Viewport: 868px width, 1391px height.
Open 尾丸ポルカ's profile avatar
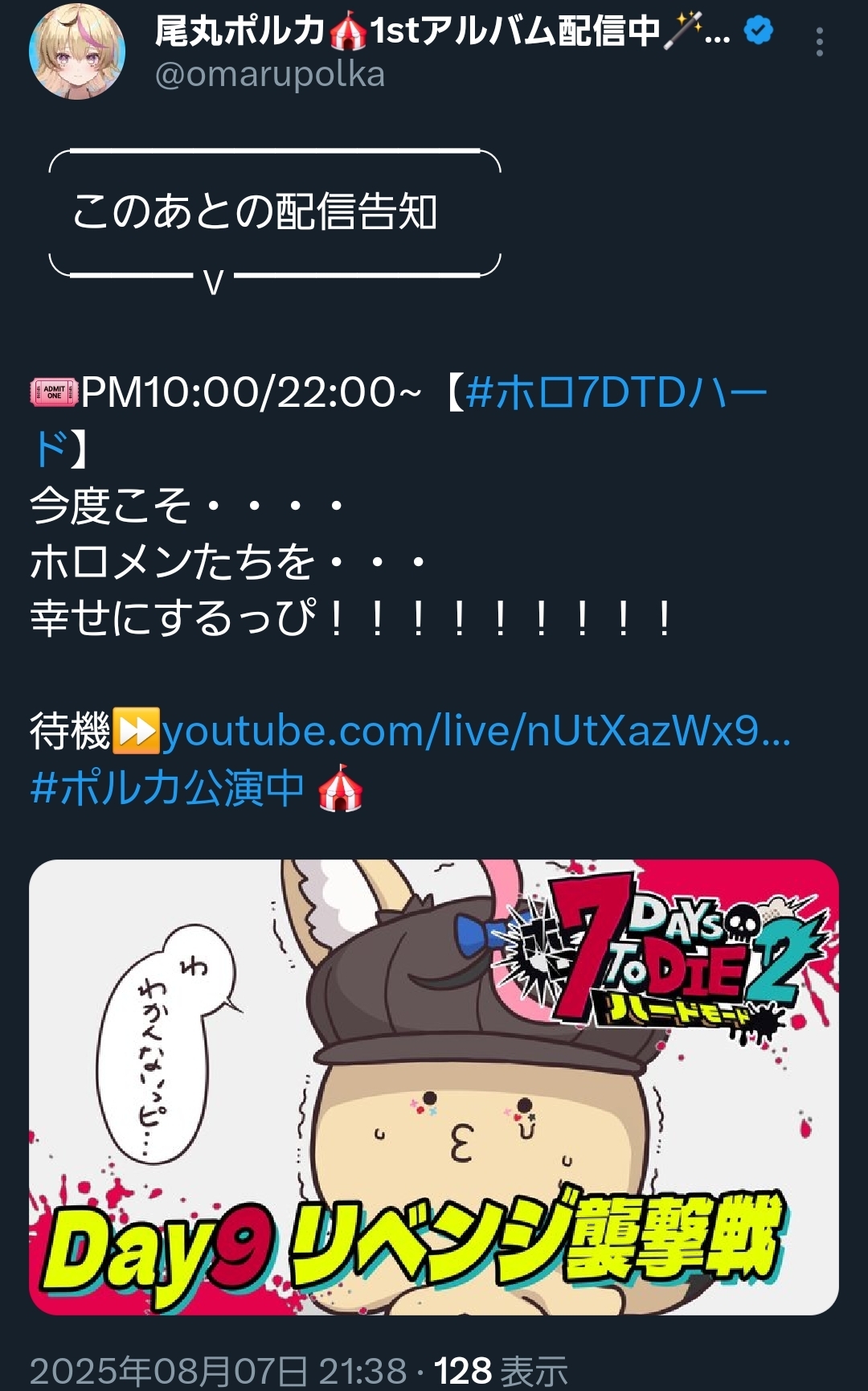(77, 51)
